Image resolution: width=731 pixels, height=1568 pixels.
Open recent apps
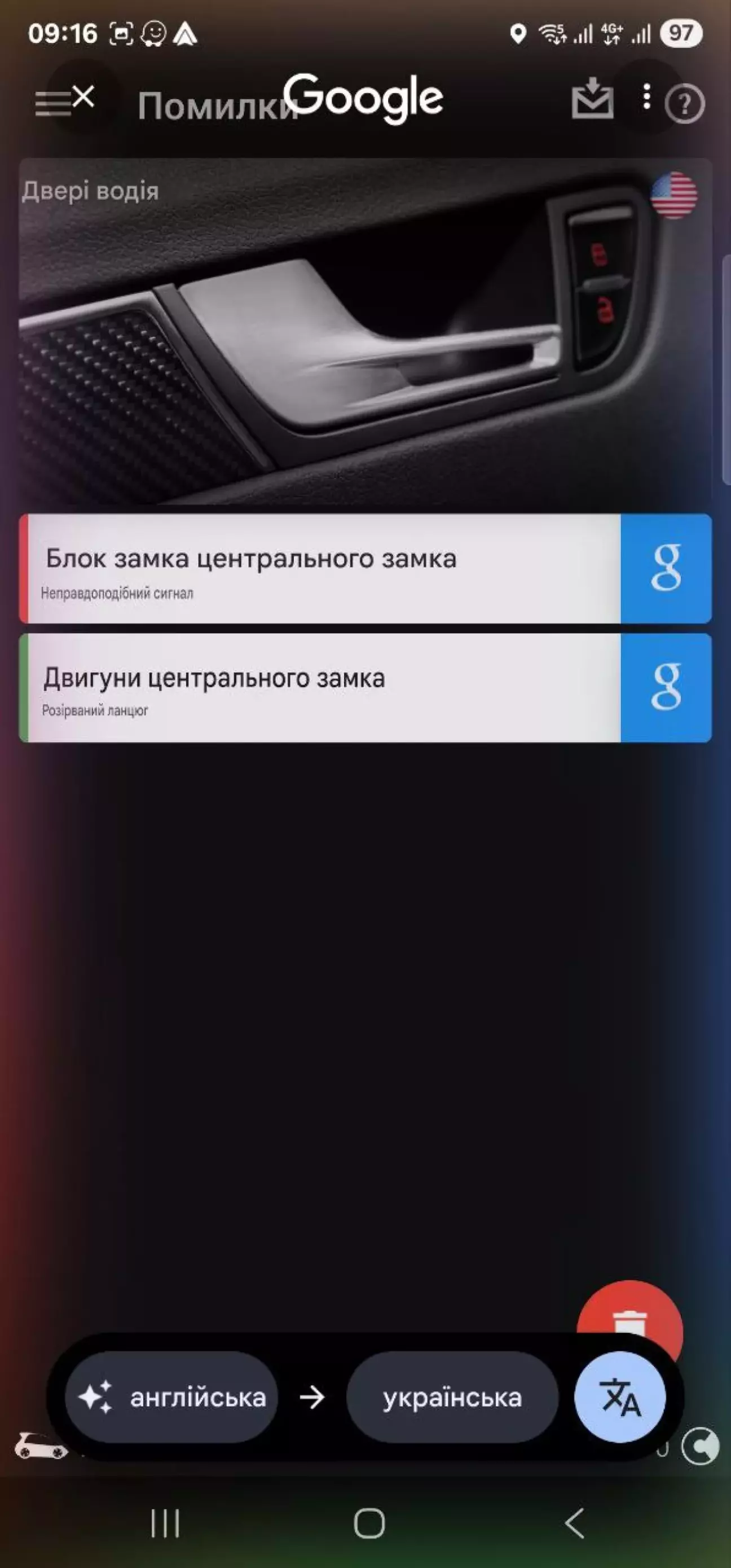pyautogui.click(x=165, y=1523)
